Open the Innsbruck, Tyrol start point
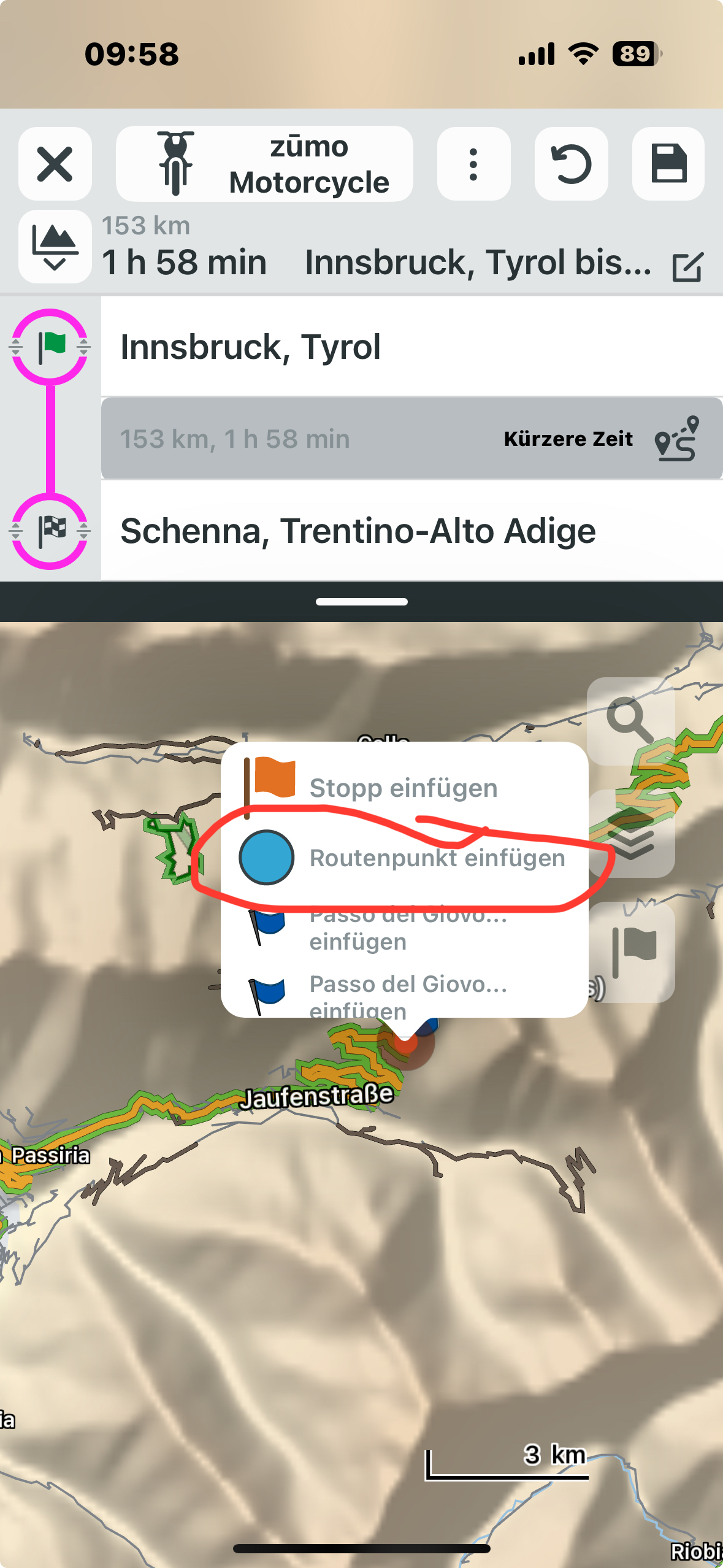Viewport: 723px width, 1568px height. point(411,347)
